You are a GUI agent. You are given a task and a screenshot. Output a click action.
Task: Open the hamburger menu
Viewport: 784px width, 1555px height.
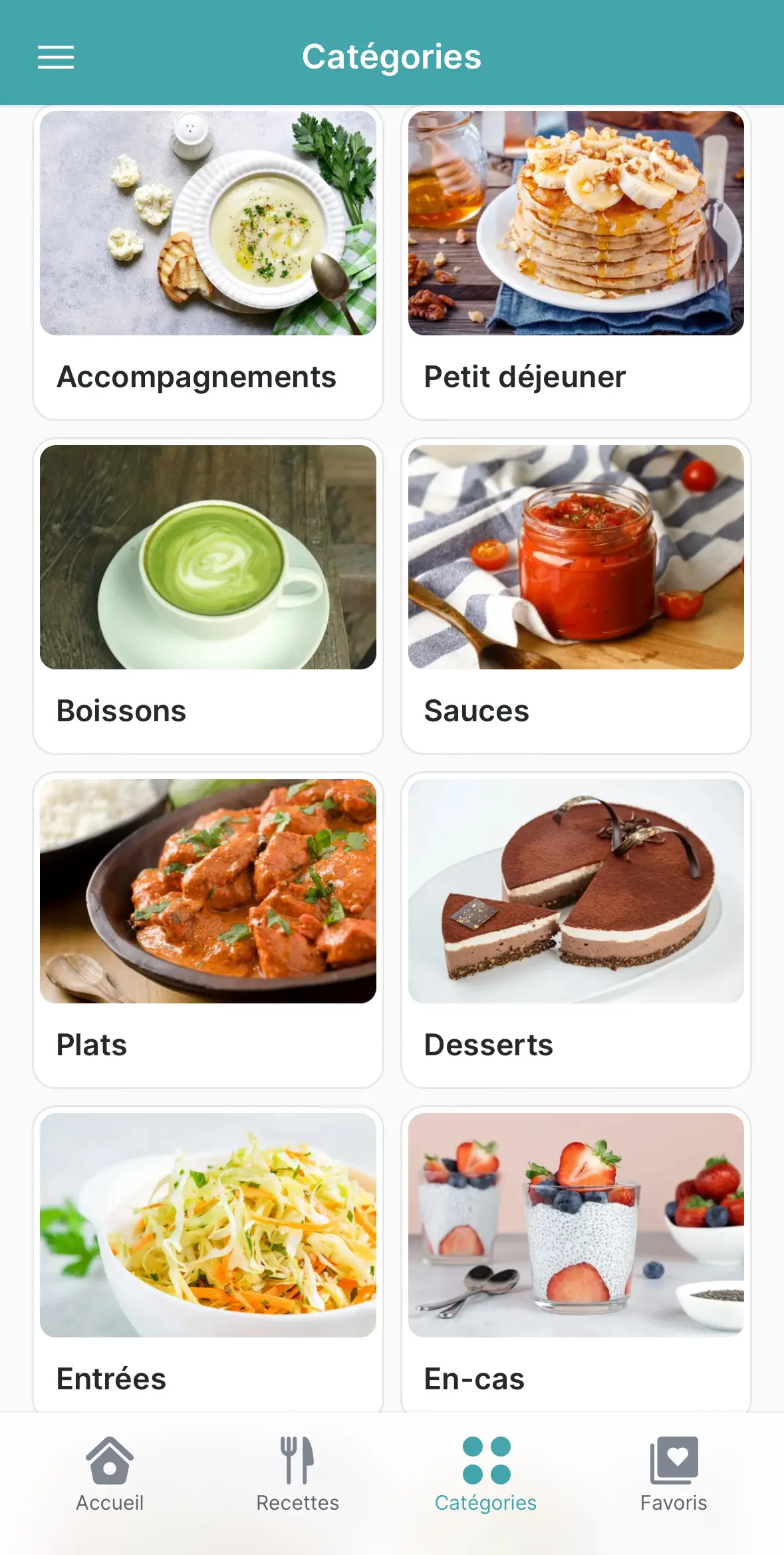click(x=56, y=57)
